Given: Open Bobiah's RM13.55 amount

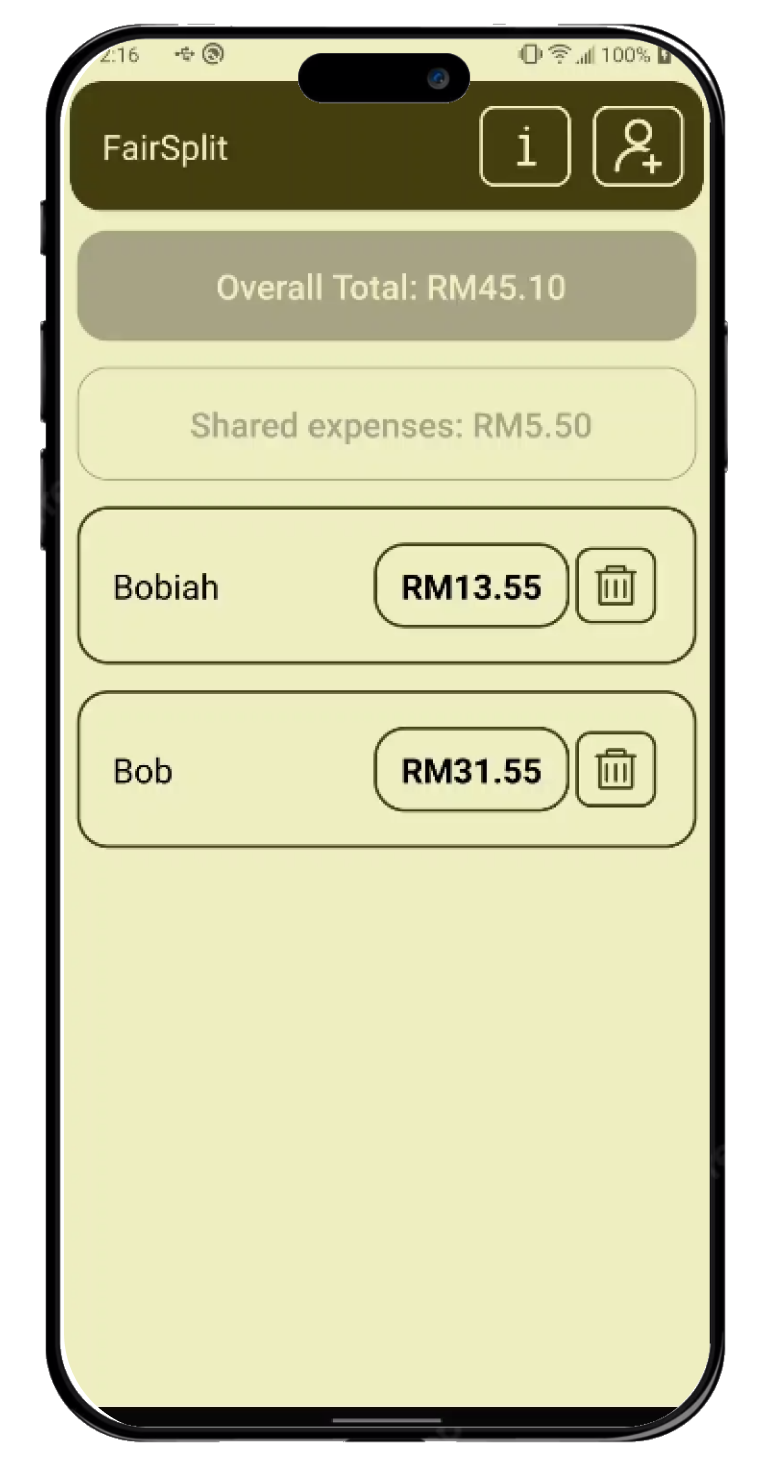Looking at the screenshot, I should (x=471, y=586).
